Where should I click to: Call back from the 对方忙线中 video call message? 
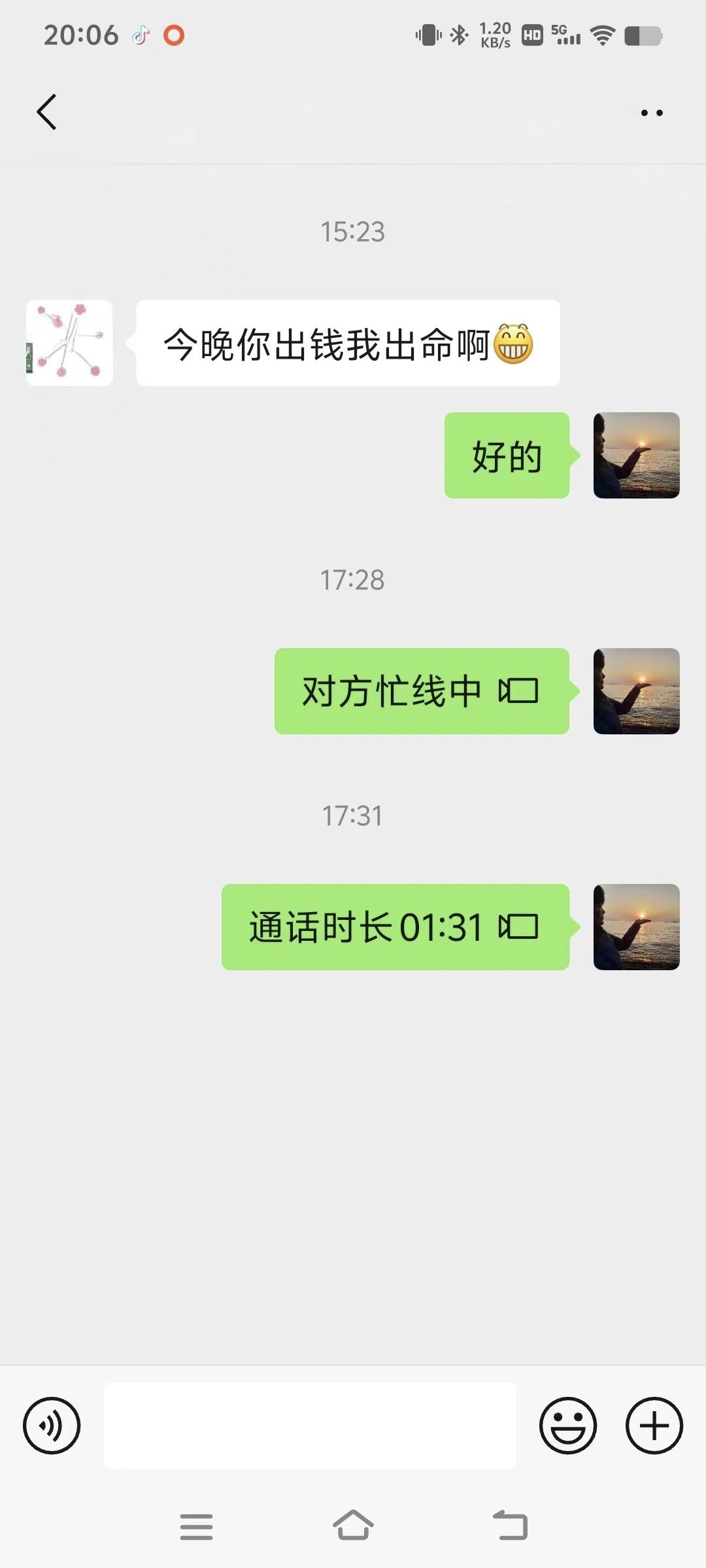point(422,691)
